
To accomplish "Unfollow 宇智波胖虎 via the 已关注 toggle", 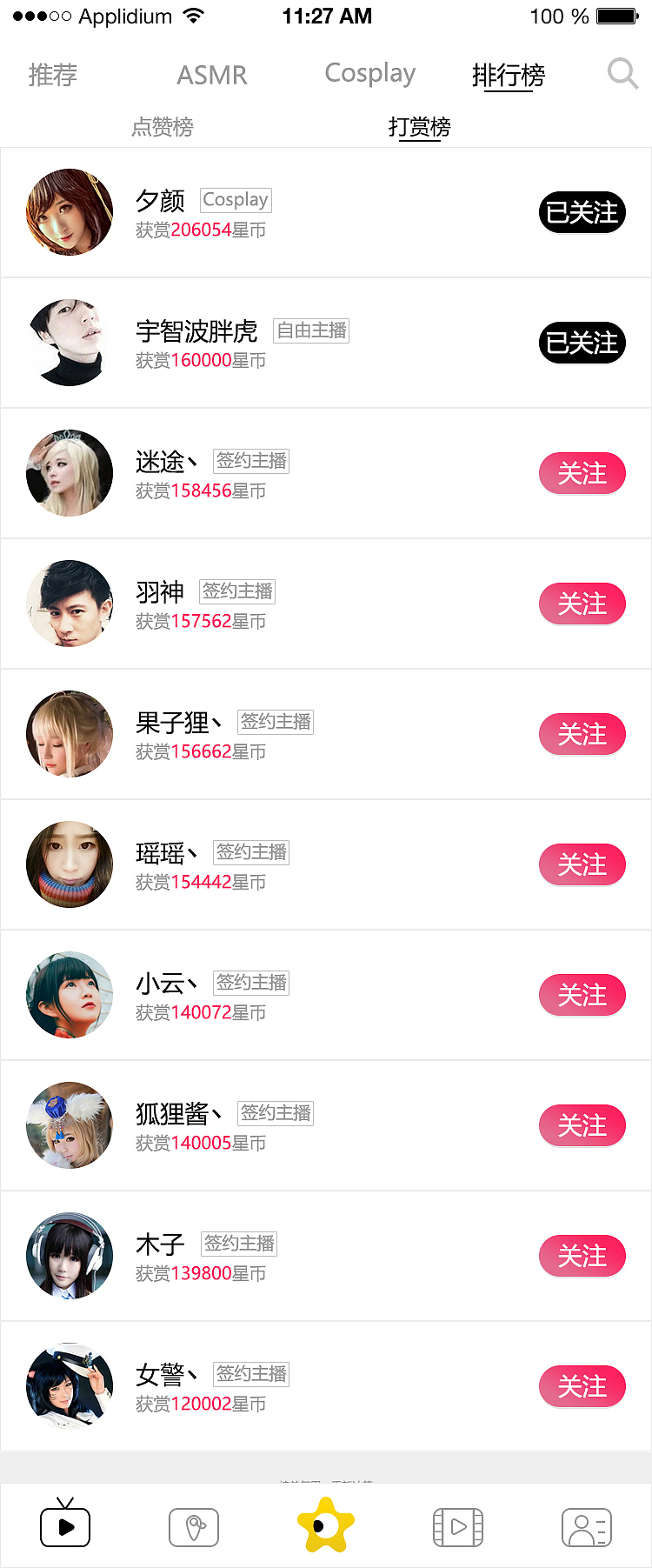I will point(582,343).
